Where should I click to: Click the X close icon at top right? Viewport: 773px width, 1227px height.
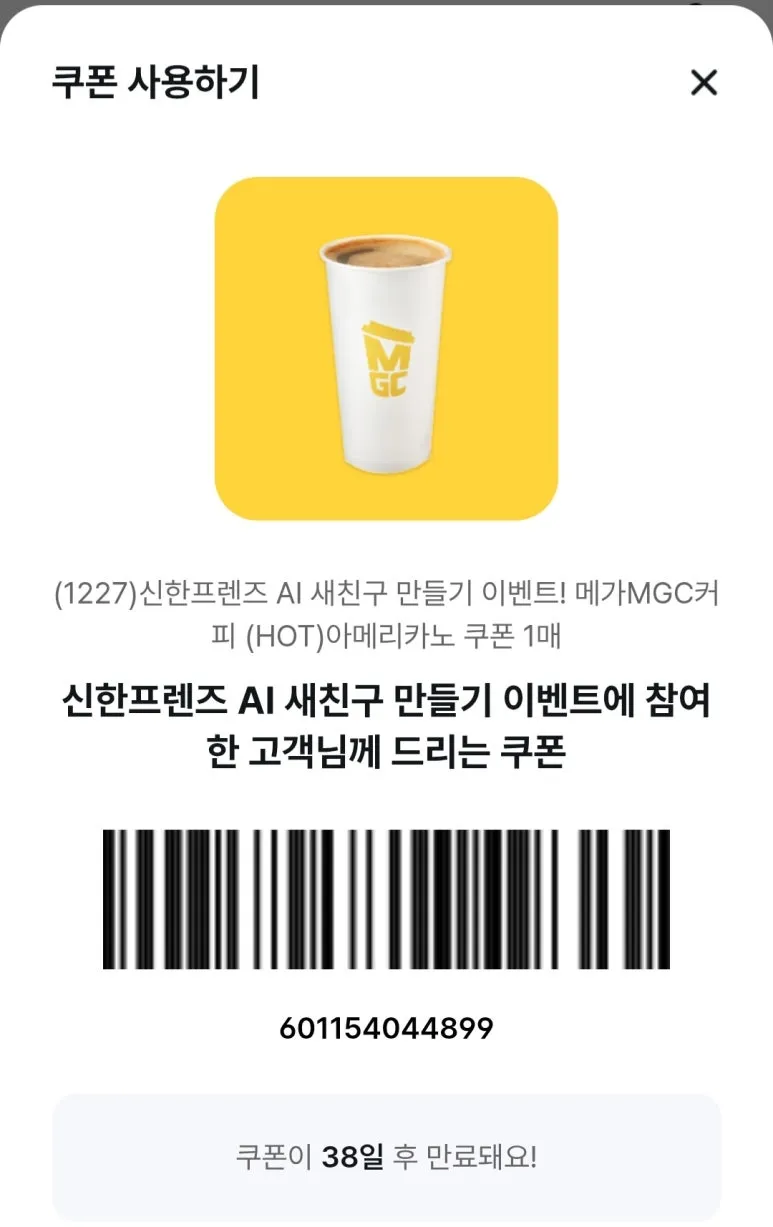pyautogui.click(x=705, y=84)
